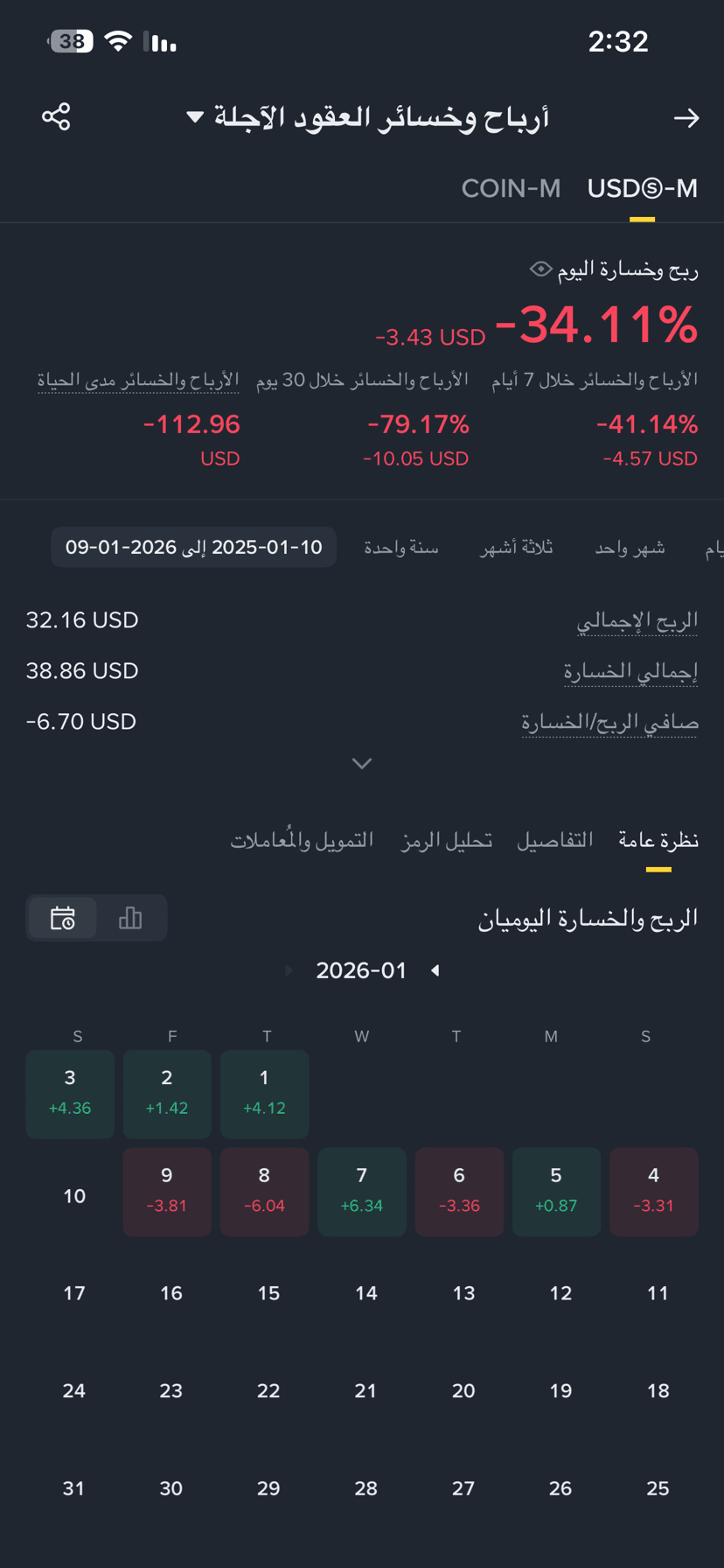Switch to the COIN-M tab
The image size is (724, 1568).
click(x=511, y=188)
